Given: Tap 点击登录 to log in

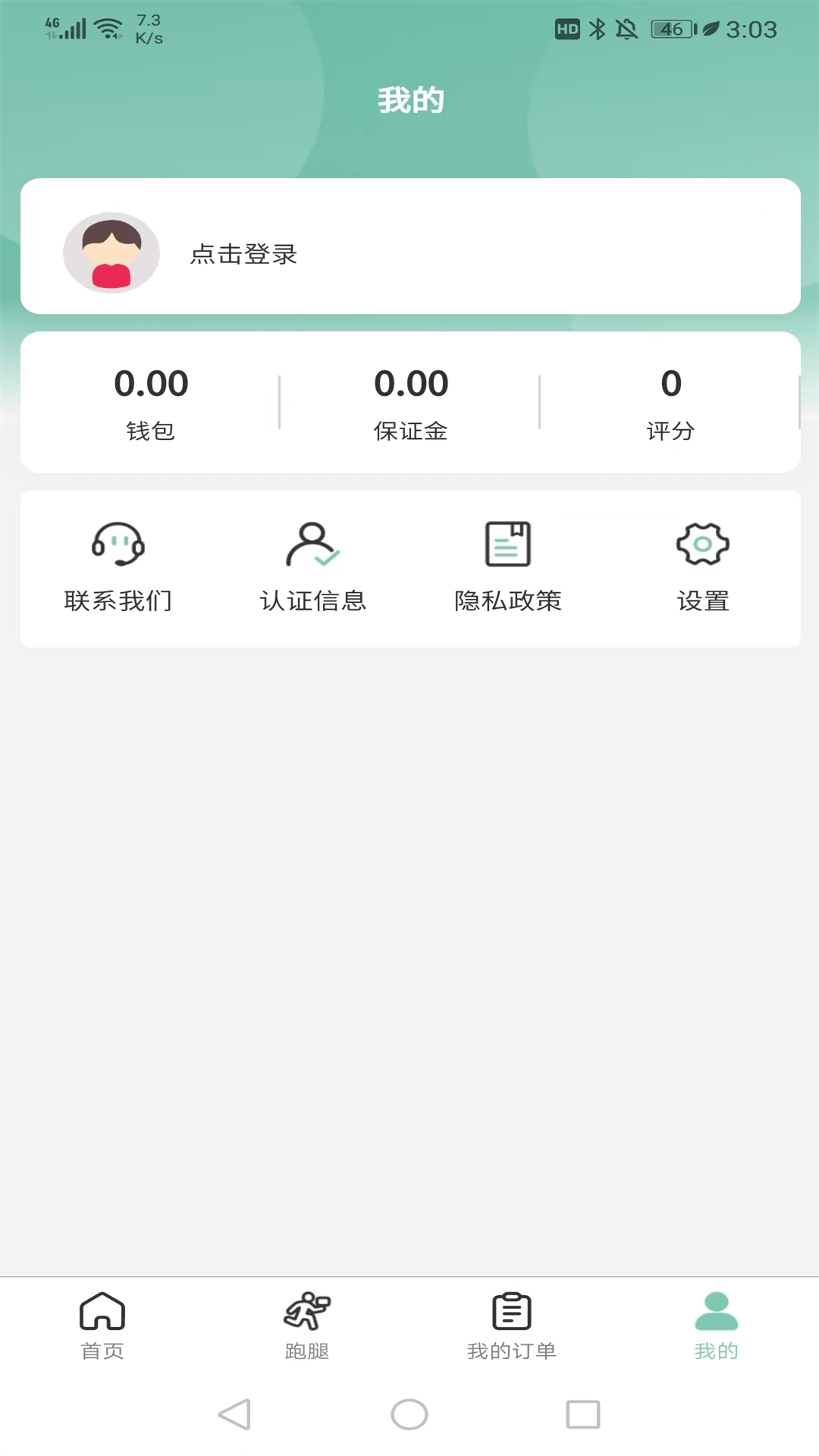Looking at the screenshot, I should pyautogui.click(x=243, y=254).
